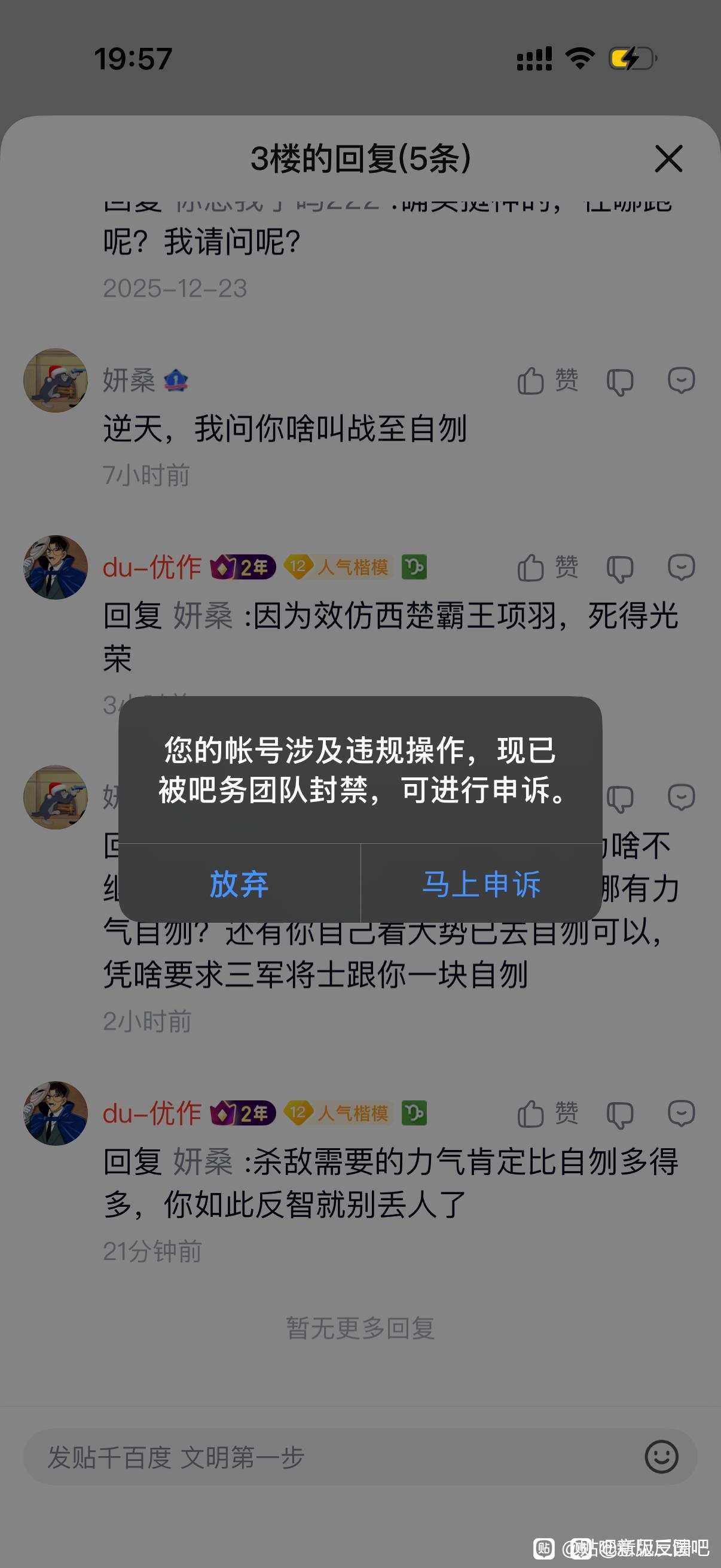Tap the comment icon on du-优作's 别丢人了 reply
721x1568 pixels.
(681, 1114)
